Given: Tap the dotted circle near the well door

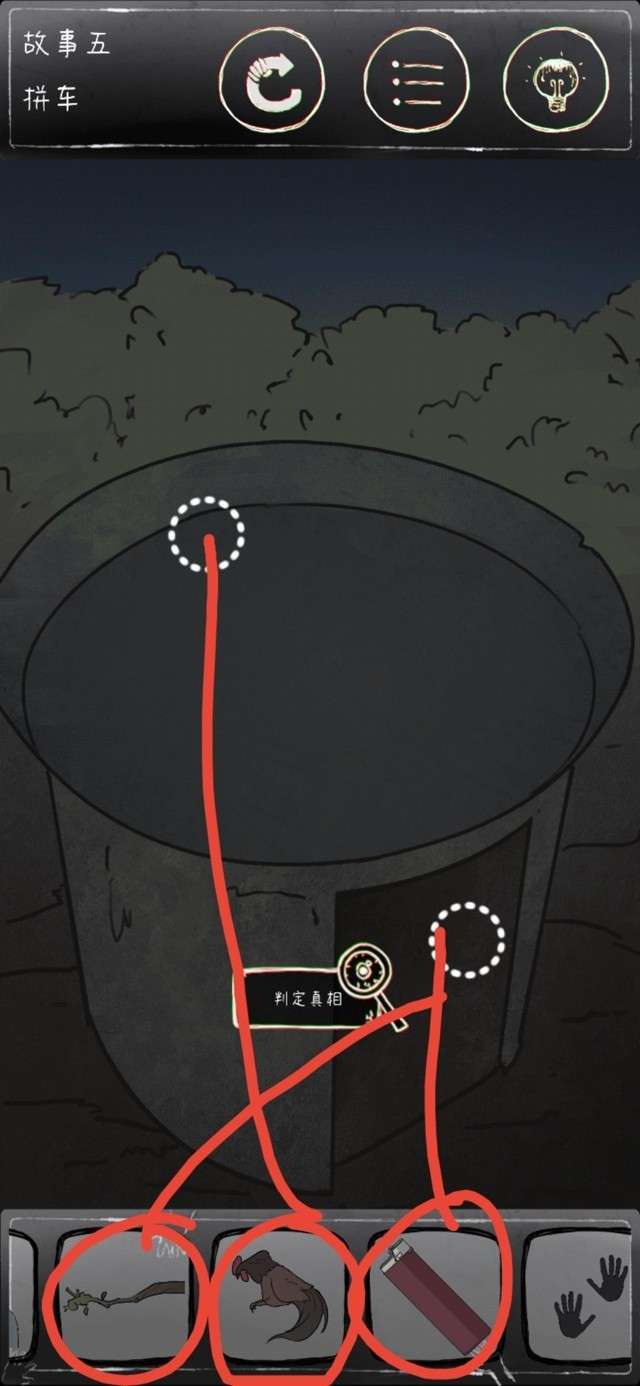Looking at the screenshot, I should (467, 940).
